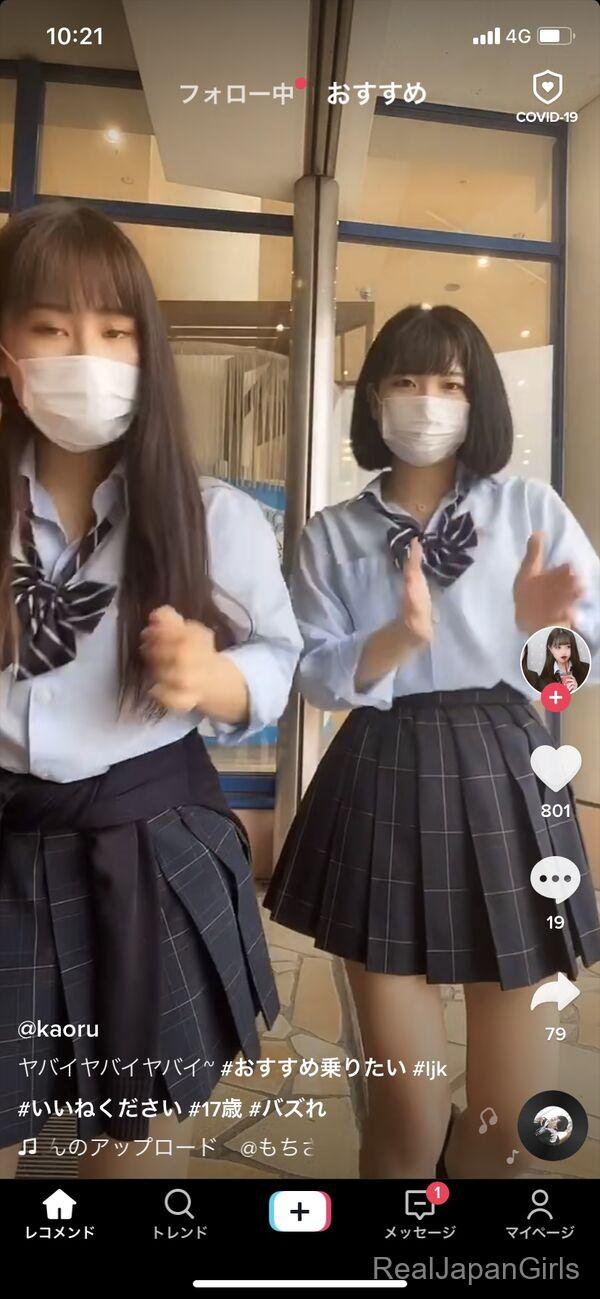
Task: Go to the レコメンド home tab
Action: 59,1214
